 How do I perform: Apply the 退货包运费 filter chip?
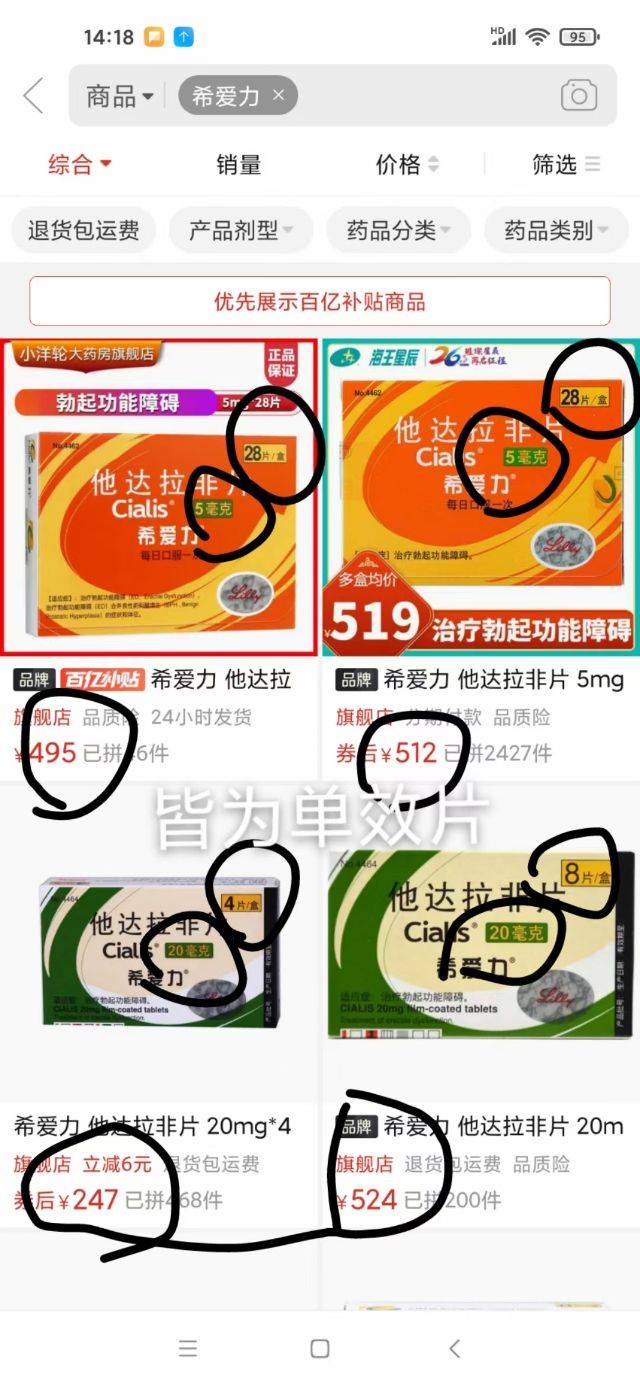pyautogui.click(x=83, y=231)
